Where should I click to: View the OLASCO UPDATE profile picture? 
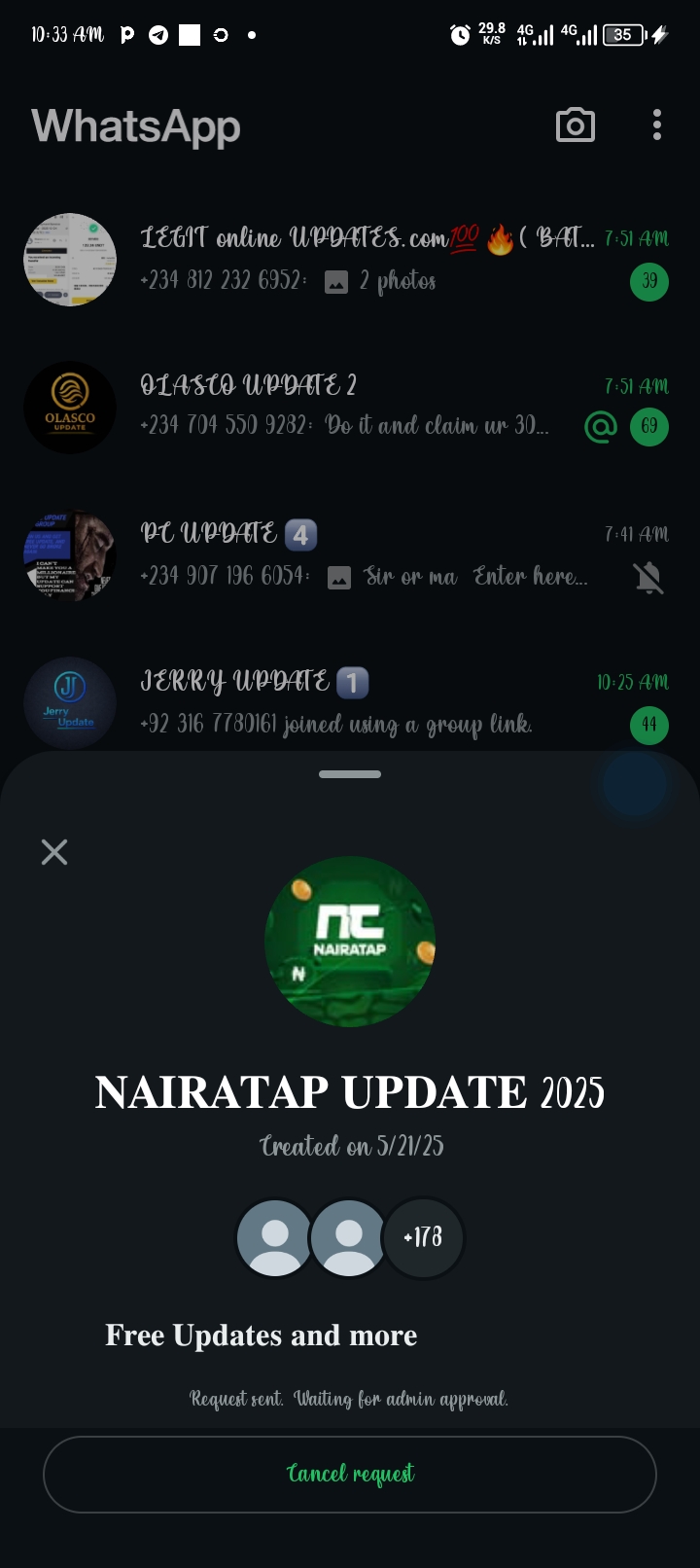[70, 408]
